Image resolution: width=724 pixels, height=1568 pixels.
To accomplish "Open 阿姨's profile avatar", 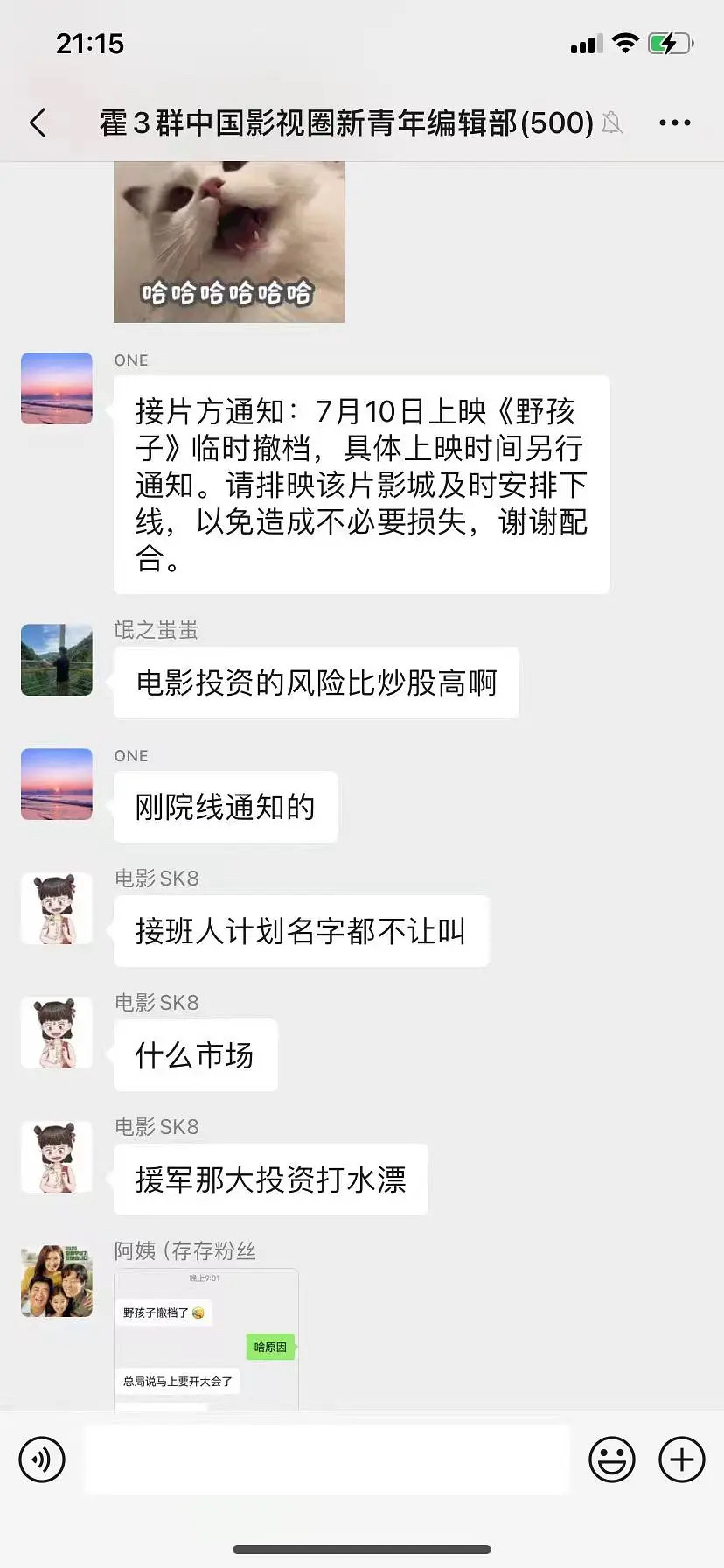I will pos(57,1281).
